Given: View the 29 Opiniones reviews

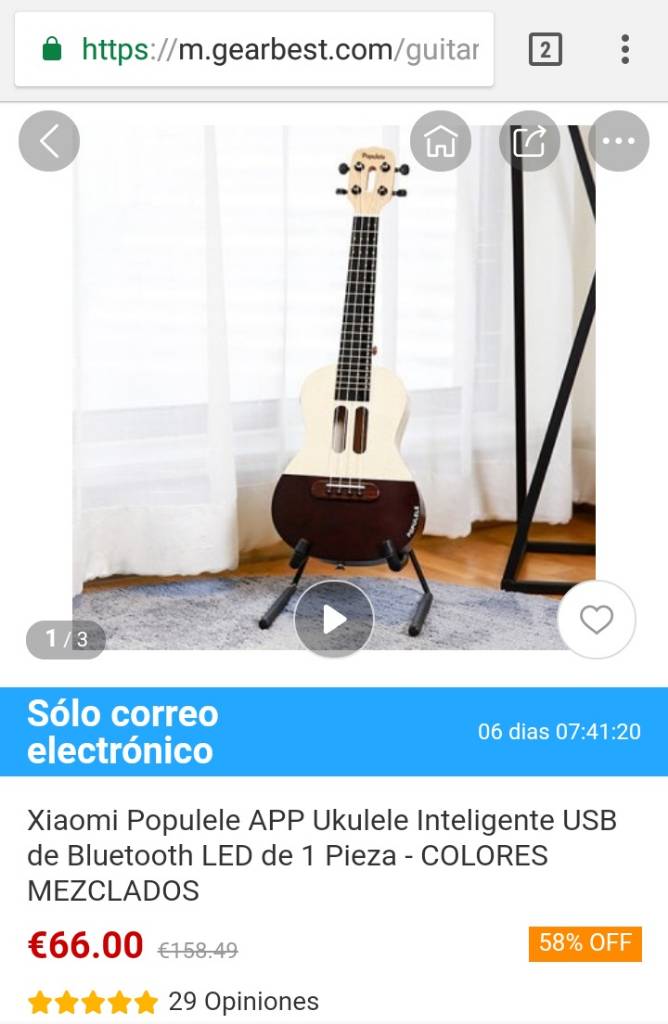Looking at the screenshot, I should pos(243,1001).
